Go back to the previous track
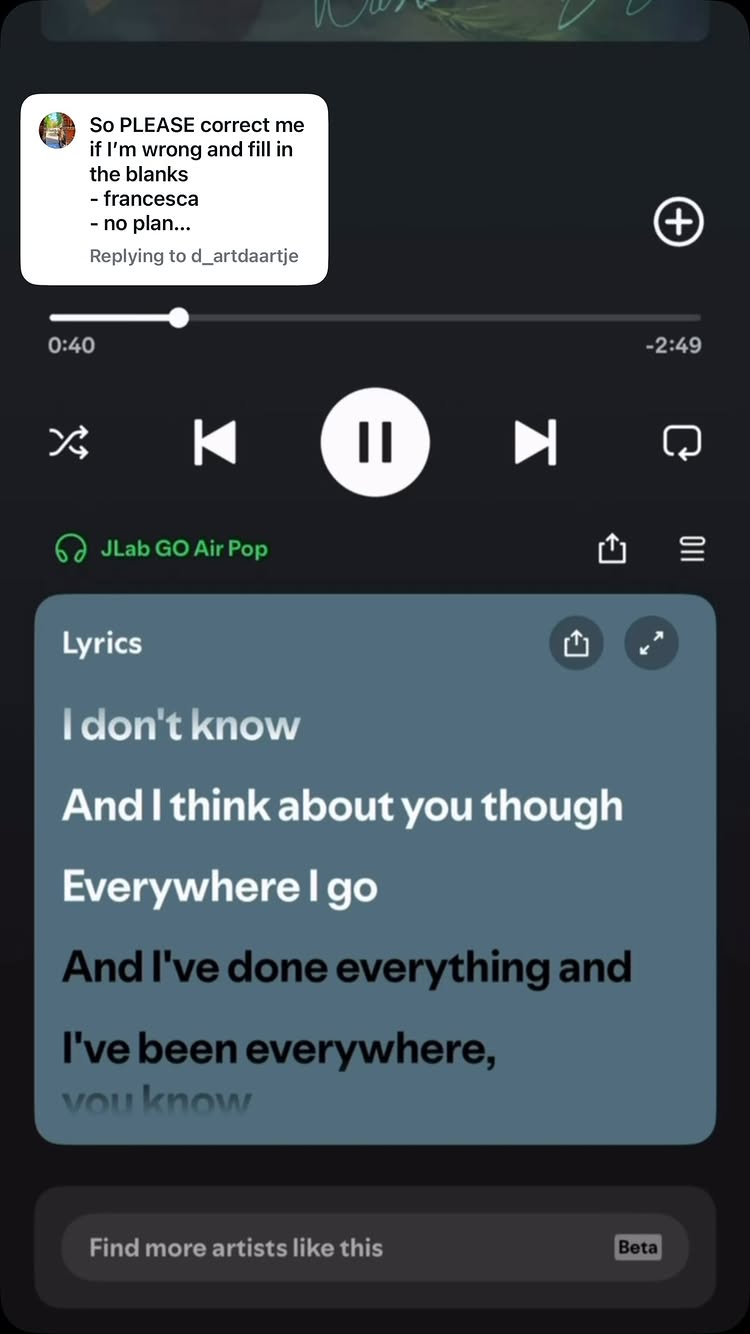 click(215, 442)
